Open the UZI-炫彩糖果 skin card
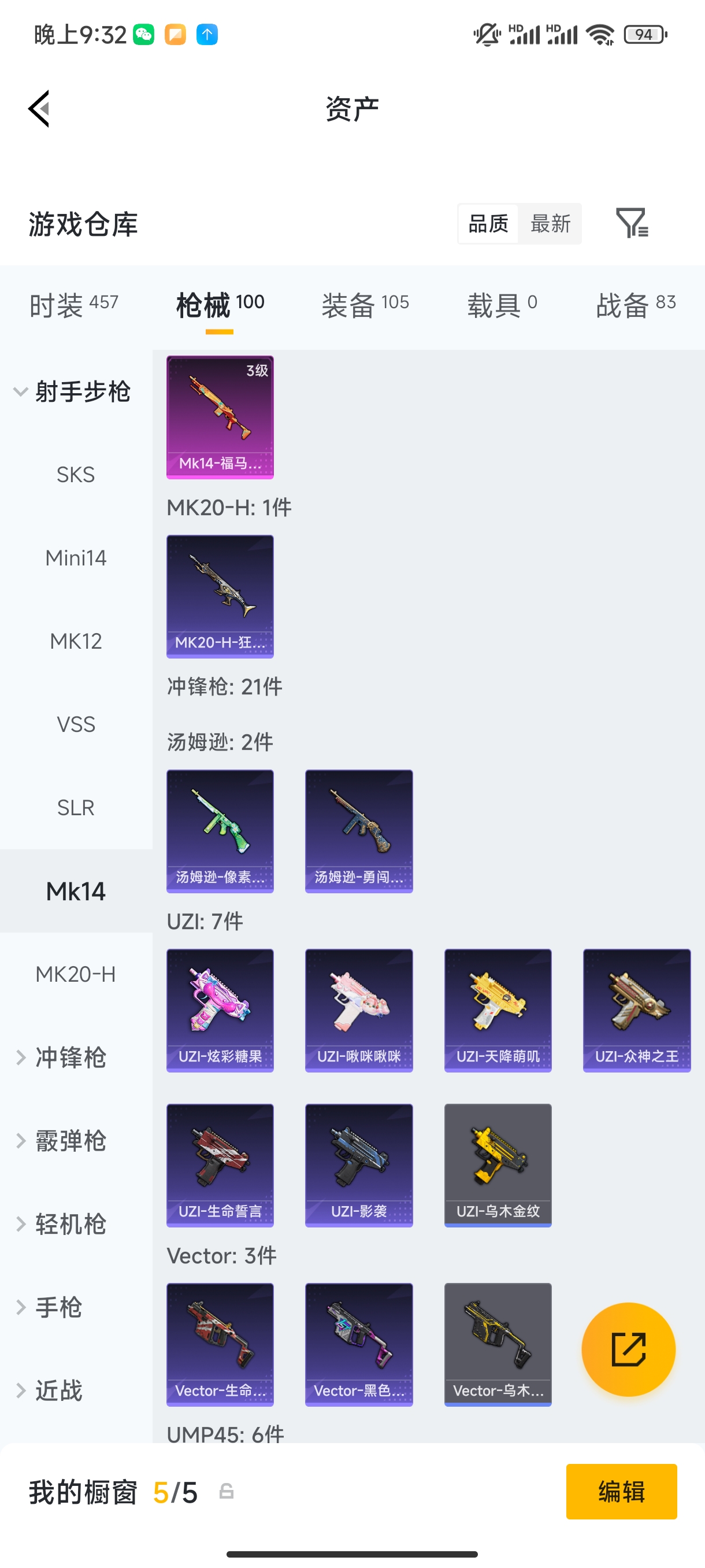 click(220, 1009)
